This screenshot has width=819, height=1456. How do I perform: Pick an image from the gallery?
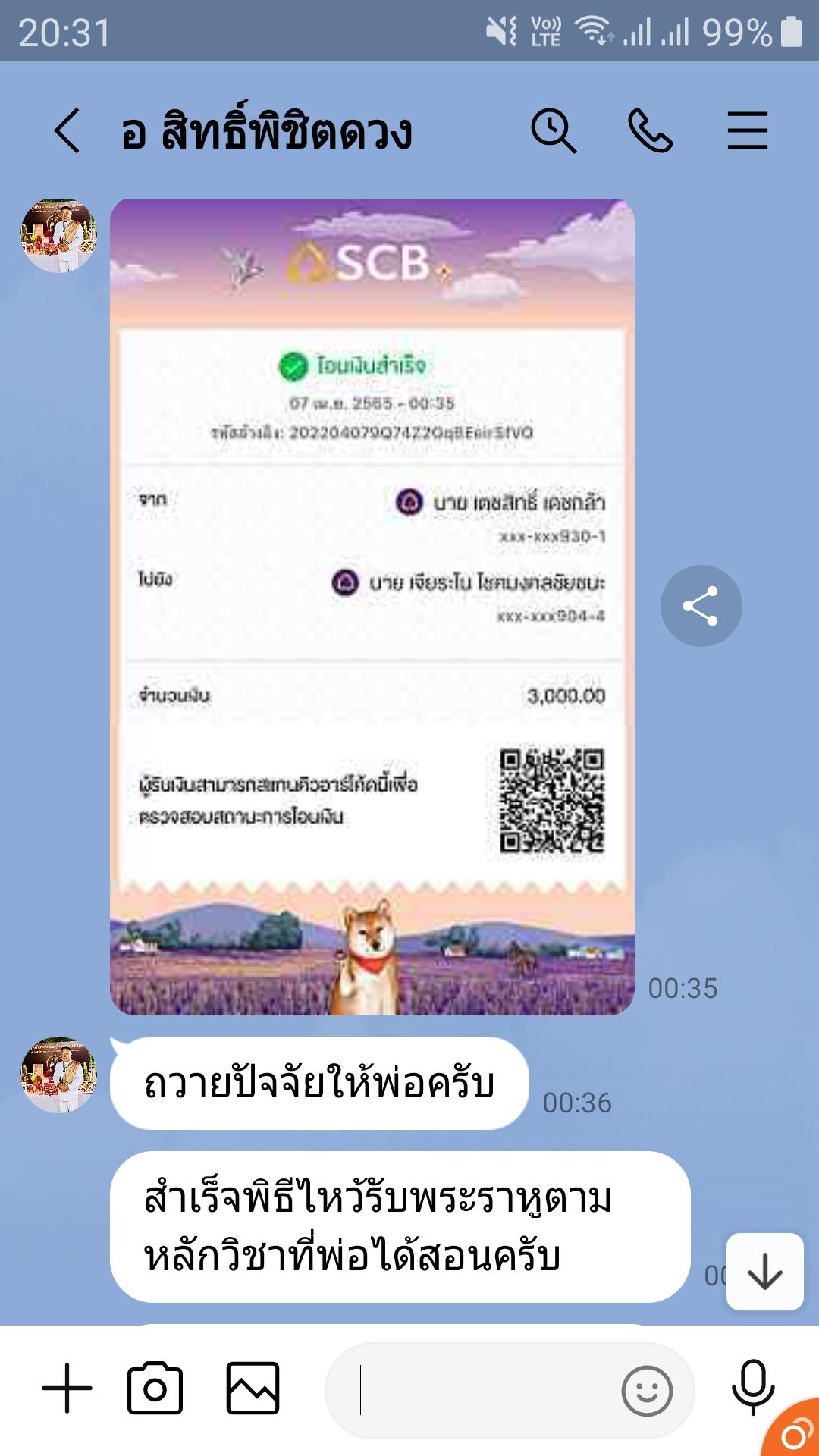coord(253,1389)
